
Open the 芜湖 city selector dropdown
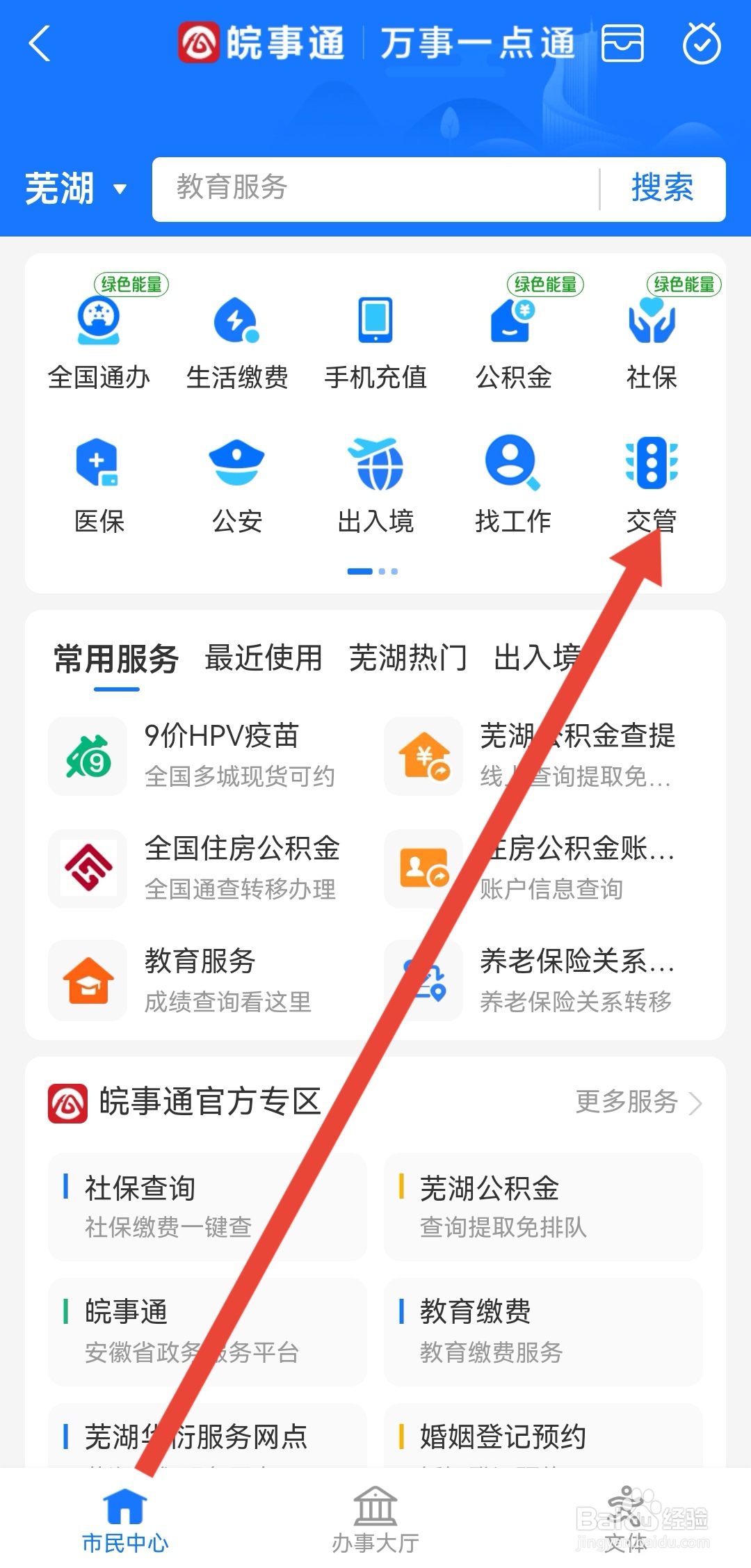point(73,189)
